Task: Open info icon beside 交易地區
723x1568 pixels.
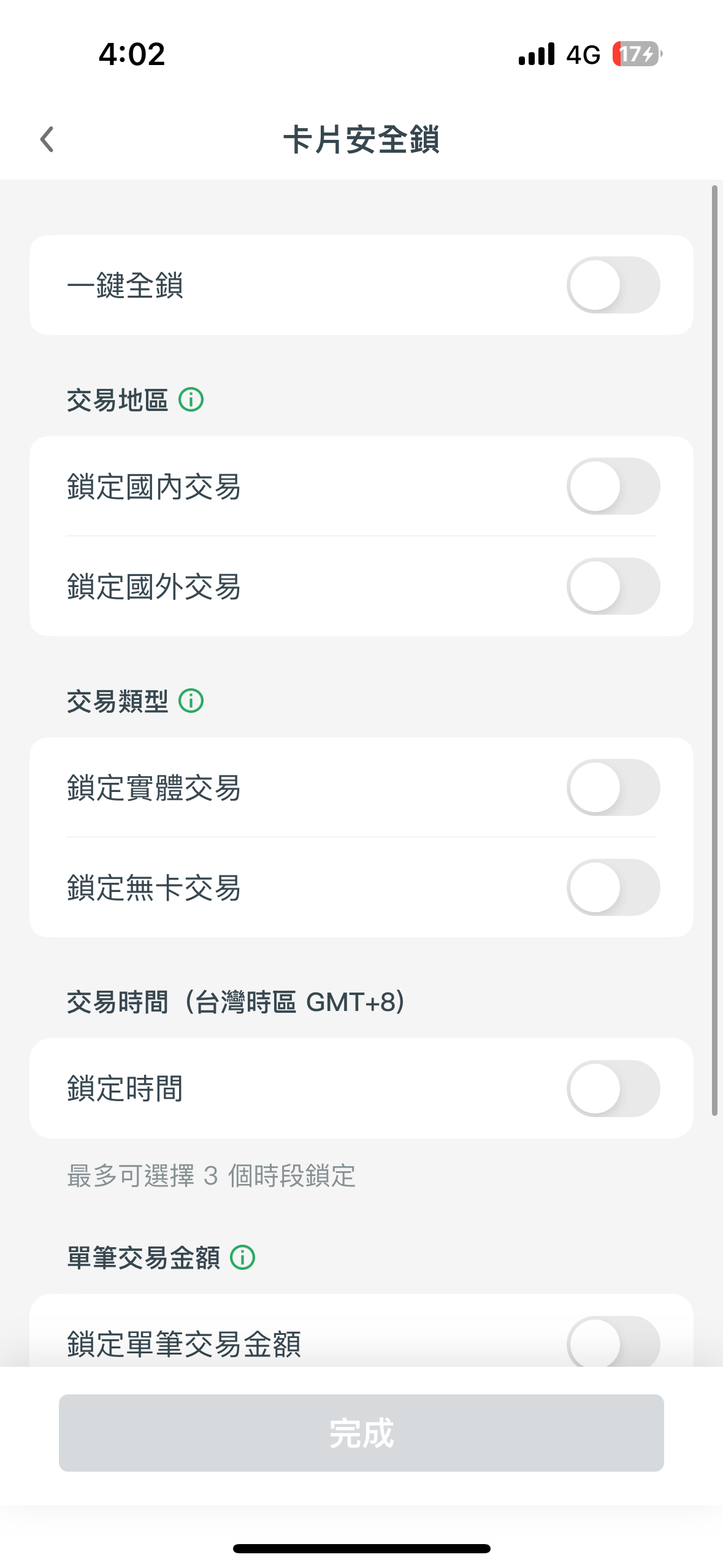Action: pyautogui.click(x=191, y=400)
